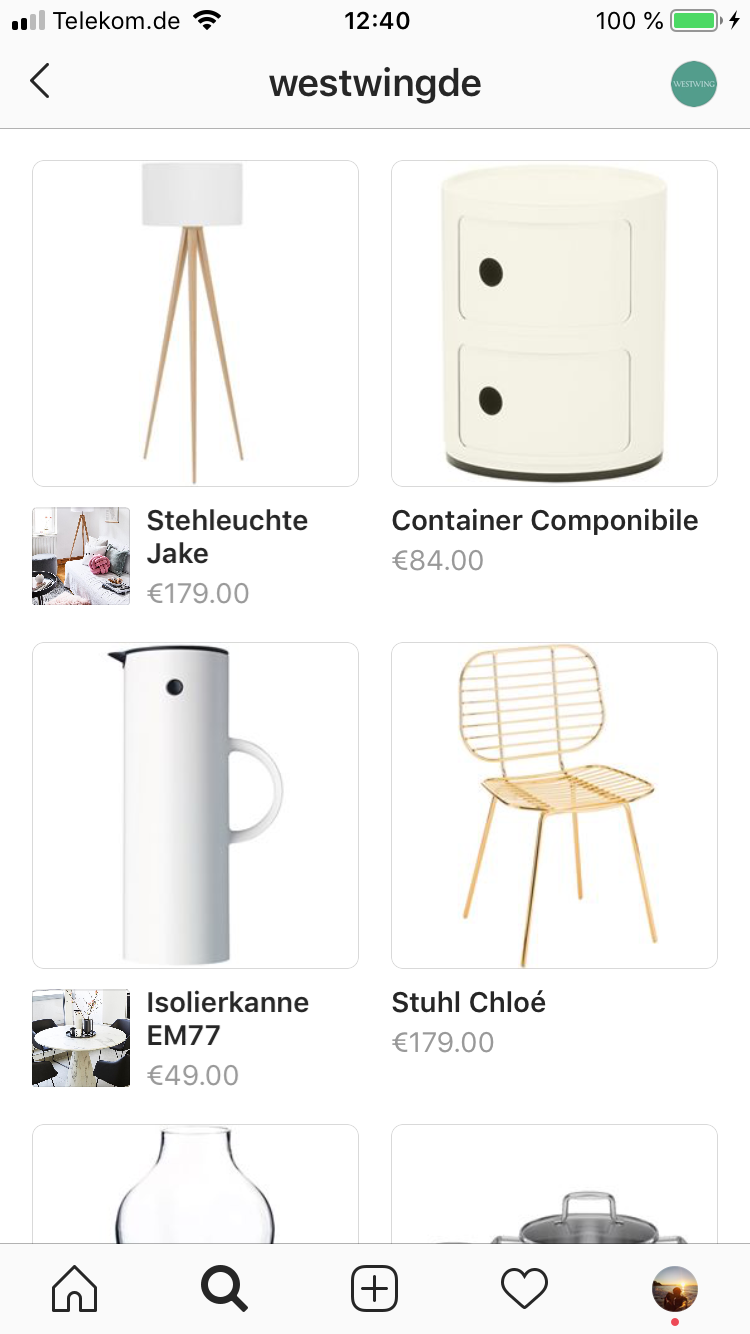Open the glass vase product tile

[195, 1184]
